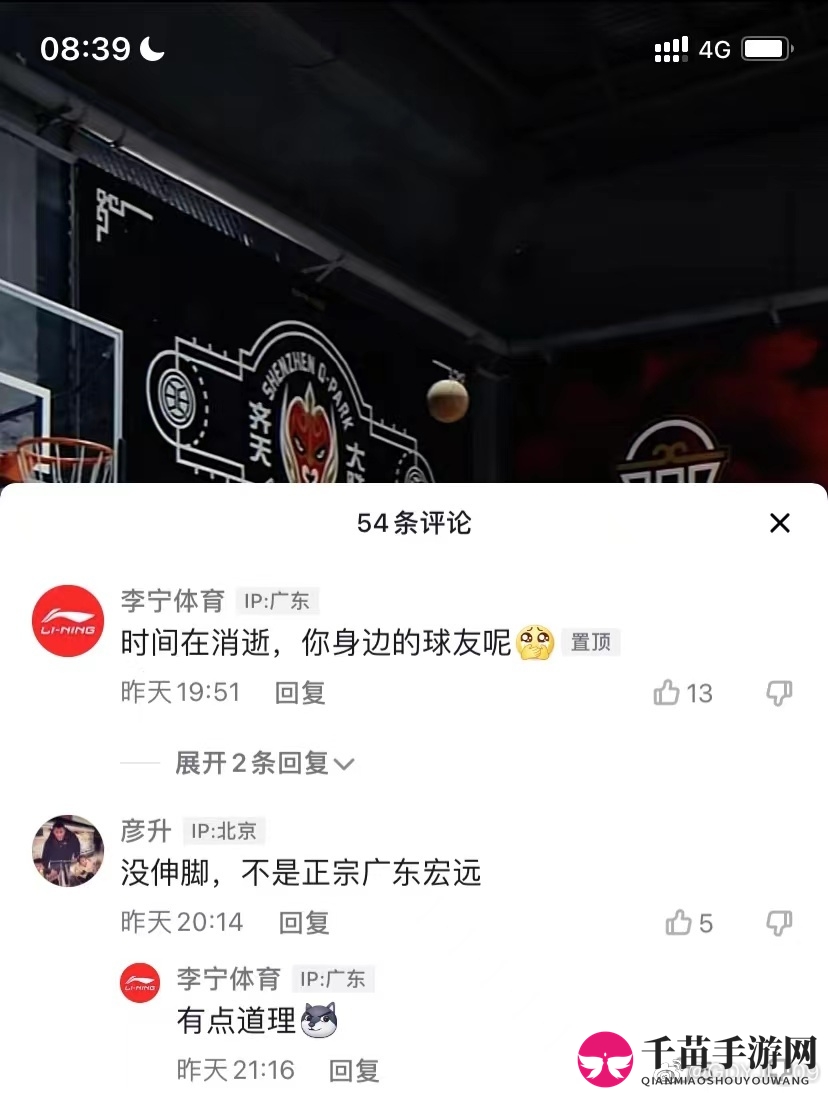Reply to 彦升's comment
The height and width of the screenshot is (1093, 828).
304,923
